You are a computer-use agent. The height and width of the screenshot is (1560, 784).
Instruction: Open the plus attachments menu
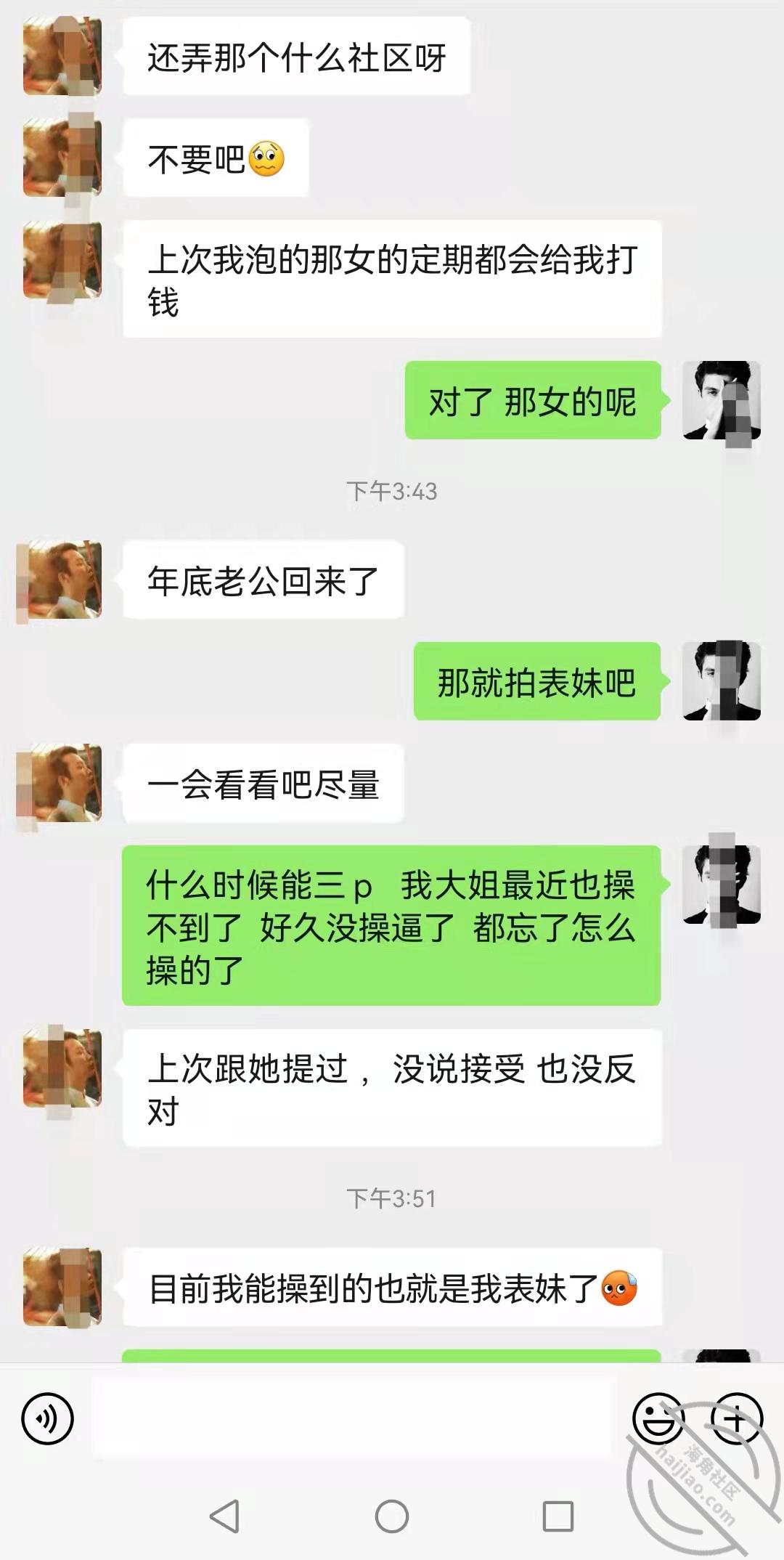tap(736, 1418)
